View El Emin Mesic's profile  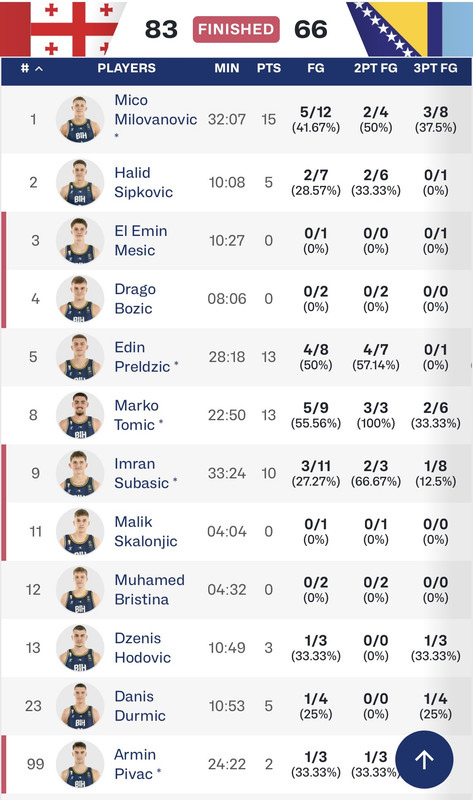point(141,240)
